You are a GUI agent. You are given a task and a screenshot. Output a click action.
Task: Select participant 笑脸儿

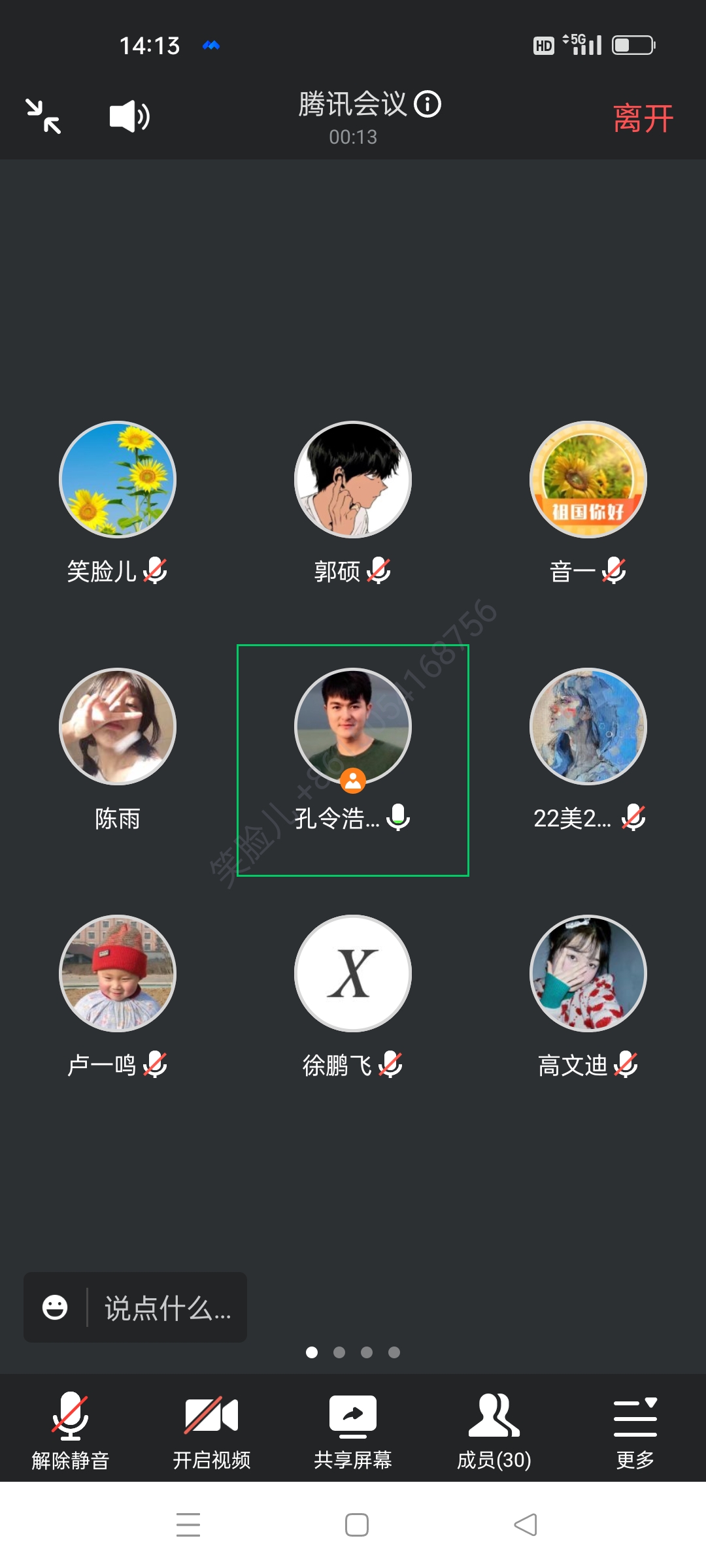tap(118, 480)
